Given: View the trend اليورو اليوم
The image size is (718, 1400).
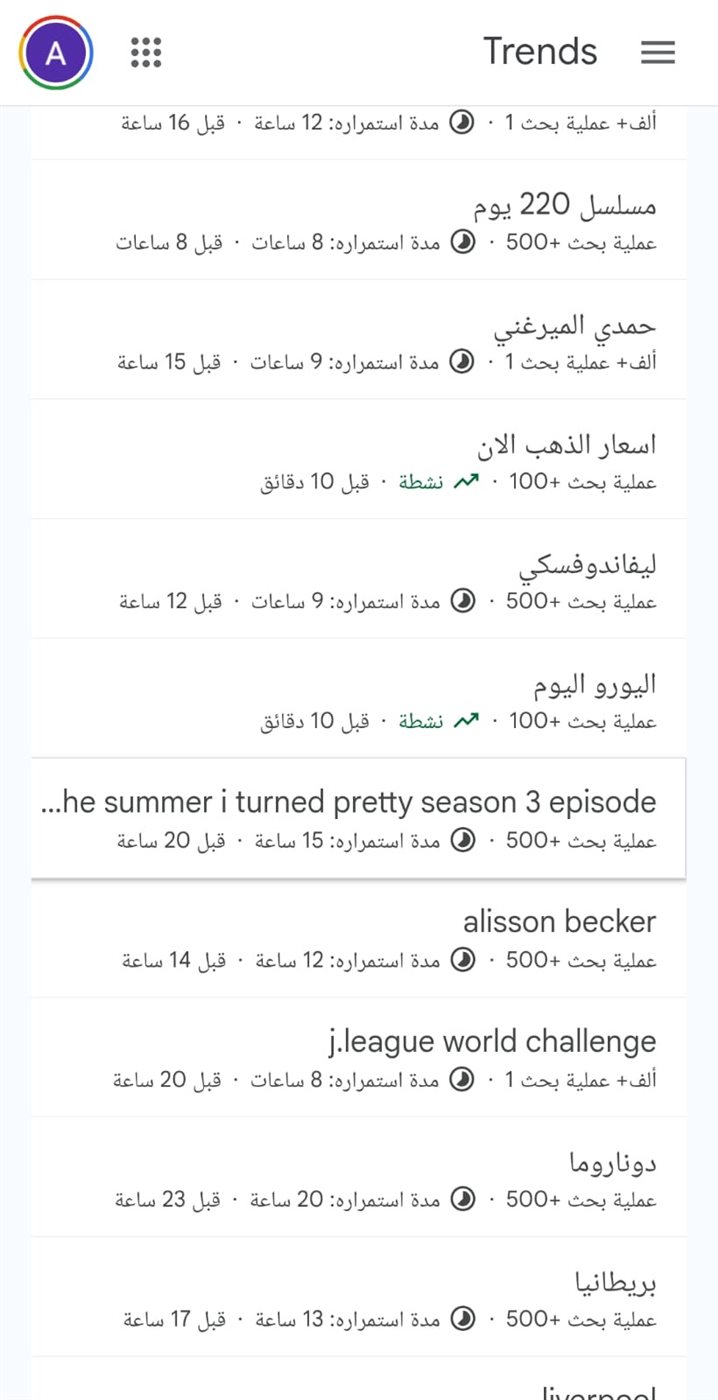Looking at the screenshot, I should (x=358, y=699).
